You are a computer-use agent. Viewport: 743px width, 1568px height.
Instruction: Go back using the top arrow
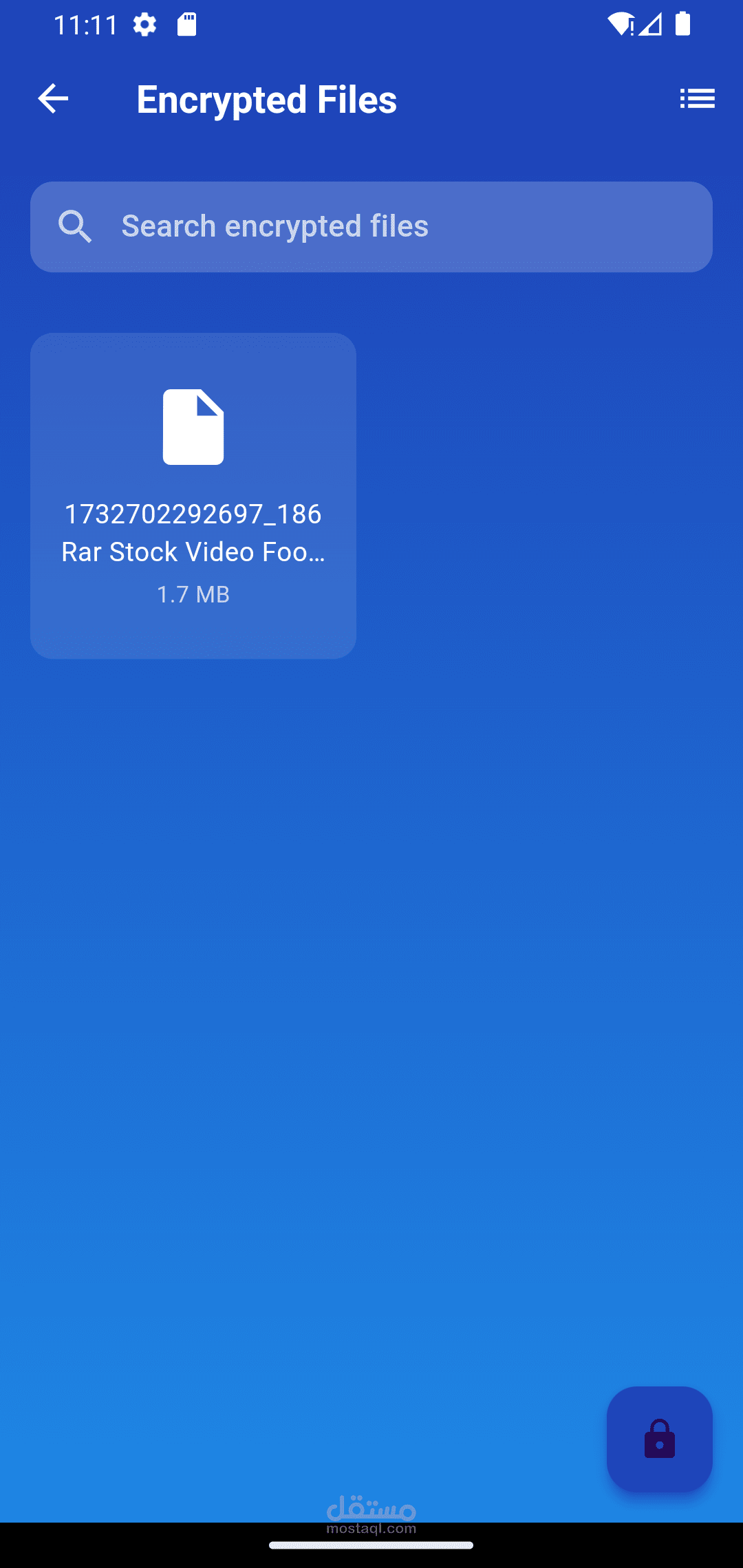pos(53,98)
